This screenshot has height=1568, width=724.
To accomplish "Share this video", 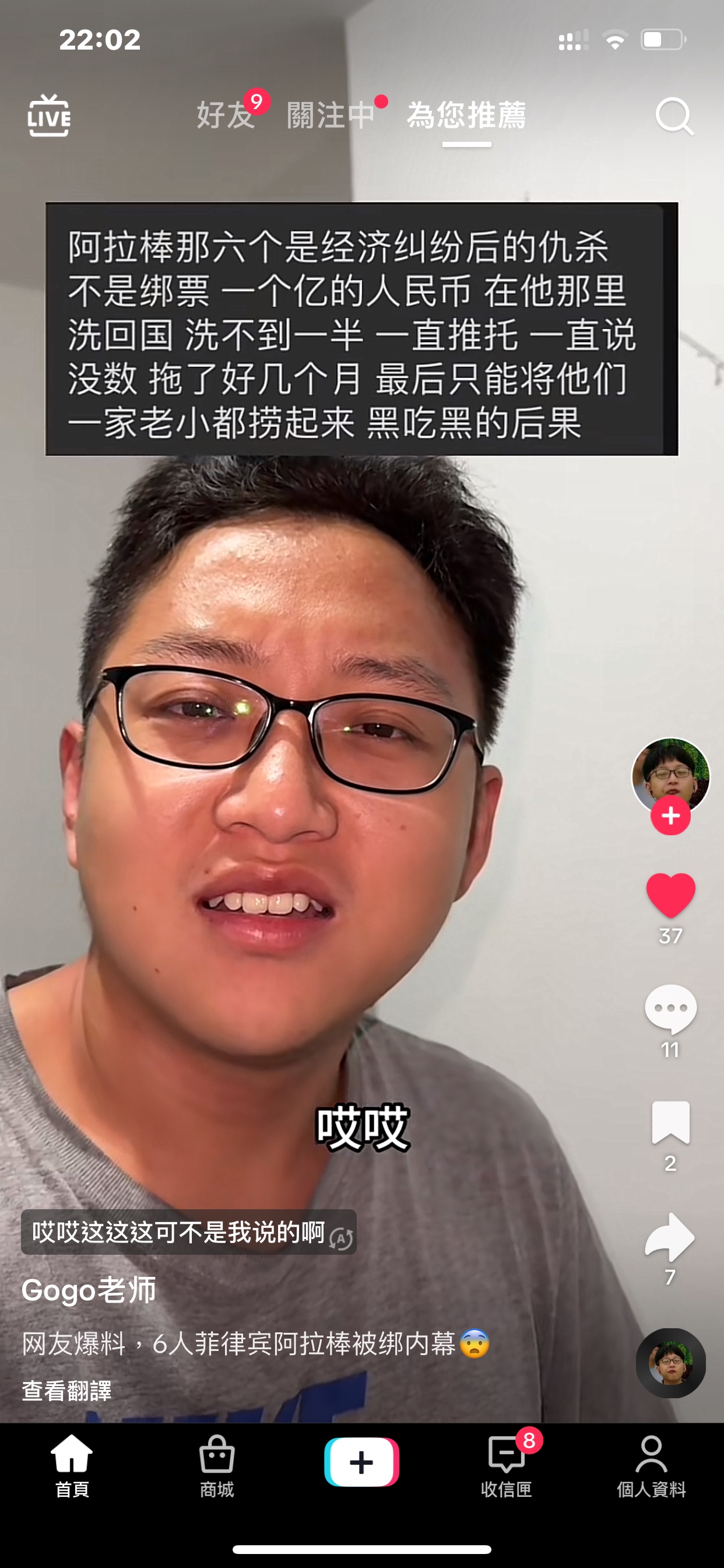I will coord(670,1237).
